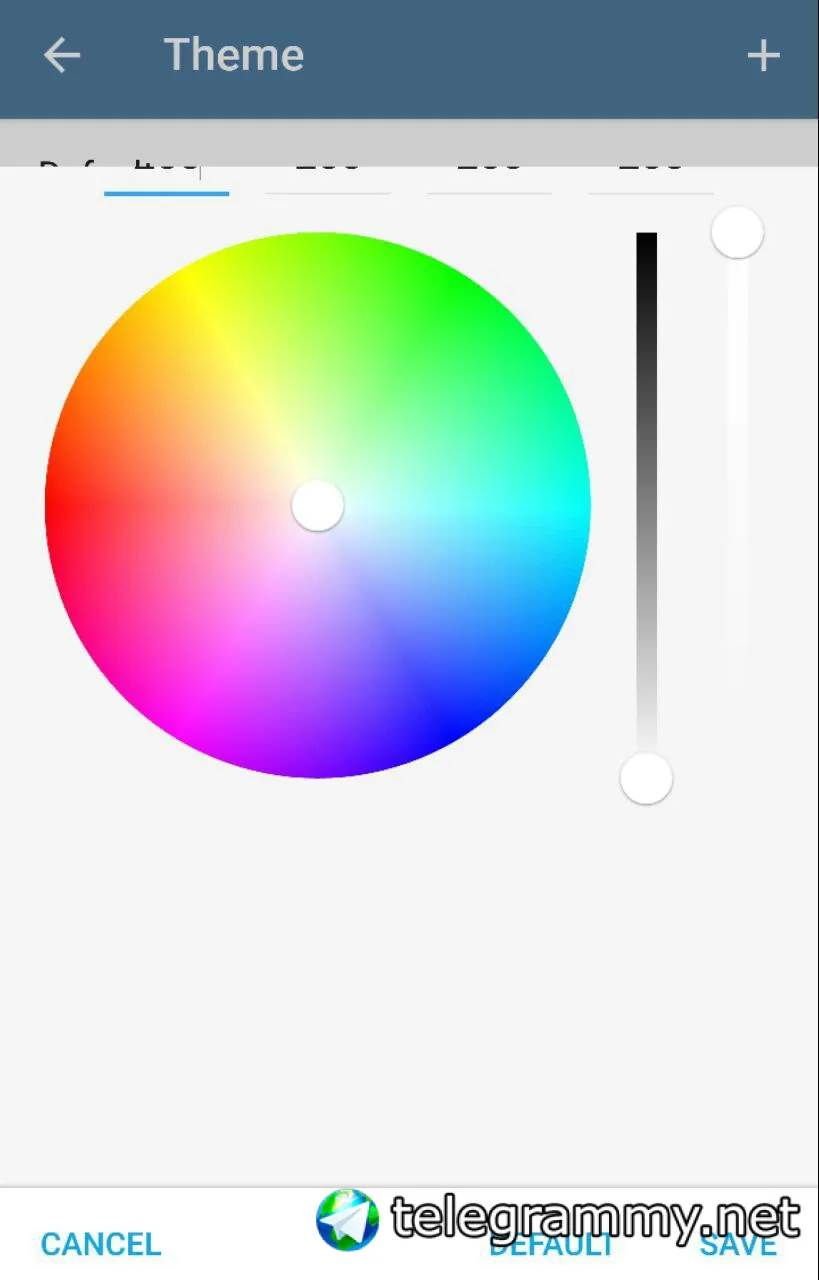Focus the hex color input field
The width and height of the screenshot is (819, 1280).
point(167,177)
